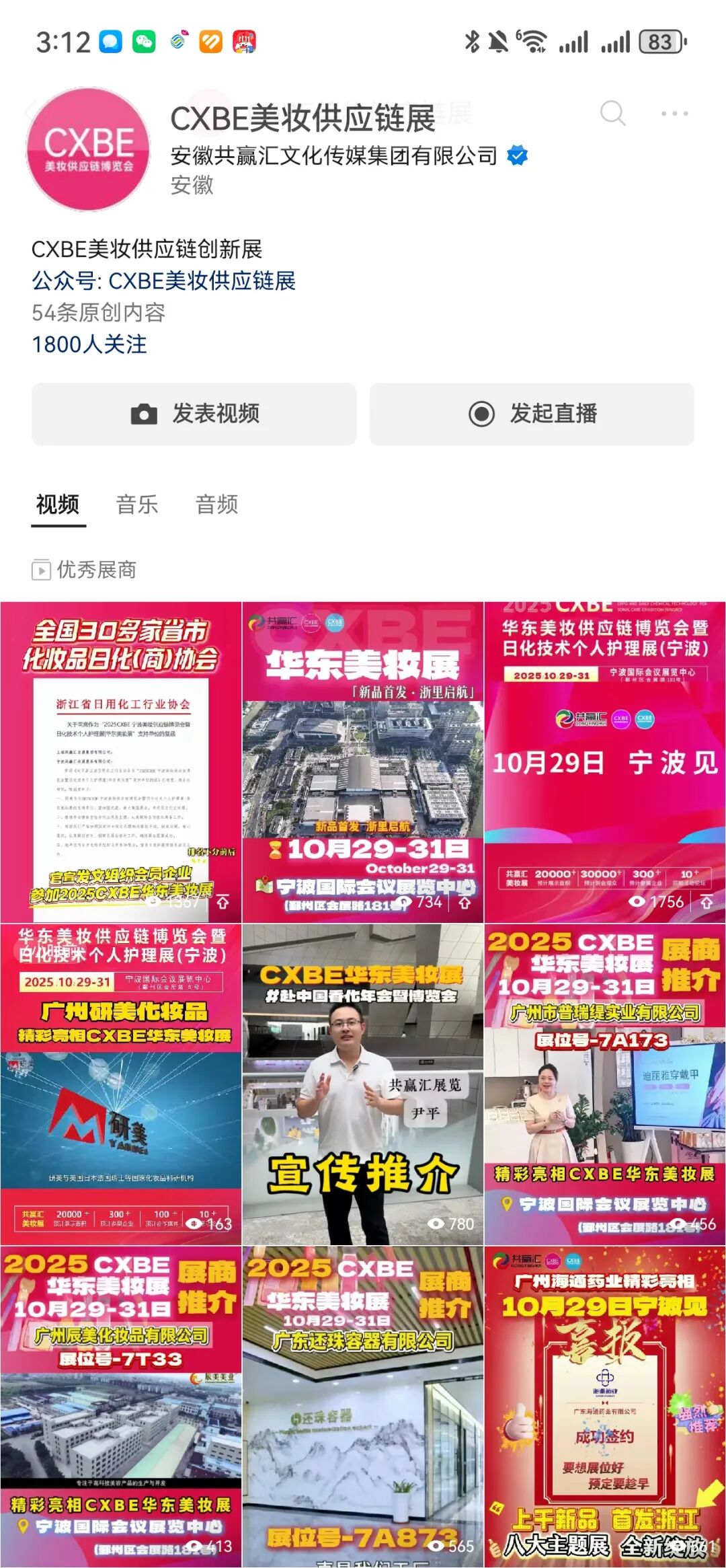726x1568 pixels.
Task: Open the 10月29日 宁波见 video
Action: [x=605, y=762]
